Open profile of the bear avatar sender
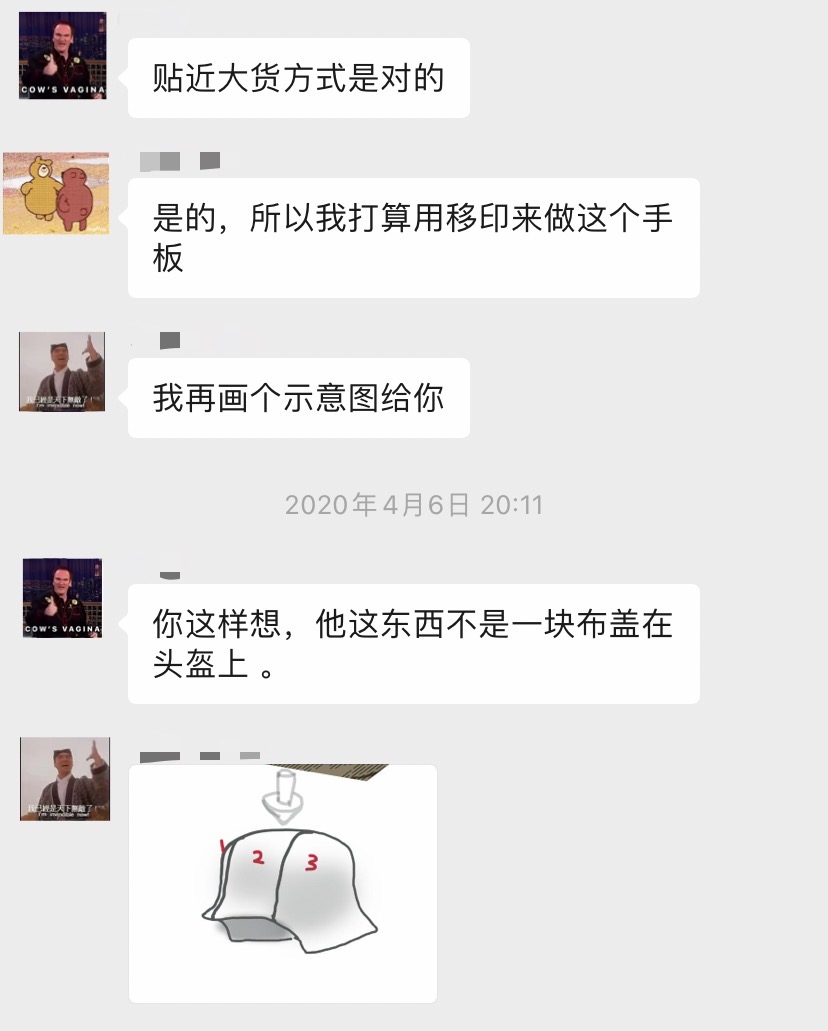Screen dimensions: 828x1031 [56, 194]
